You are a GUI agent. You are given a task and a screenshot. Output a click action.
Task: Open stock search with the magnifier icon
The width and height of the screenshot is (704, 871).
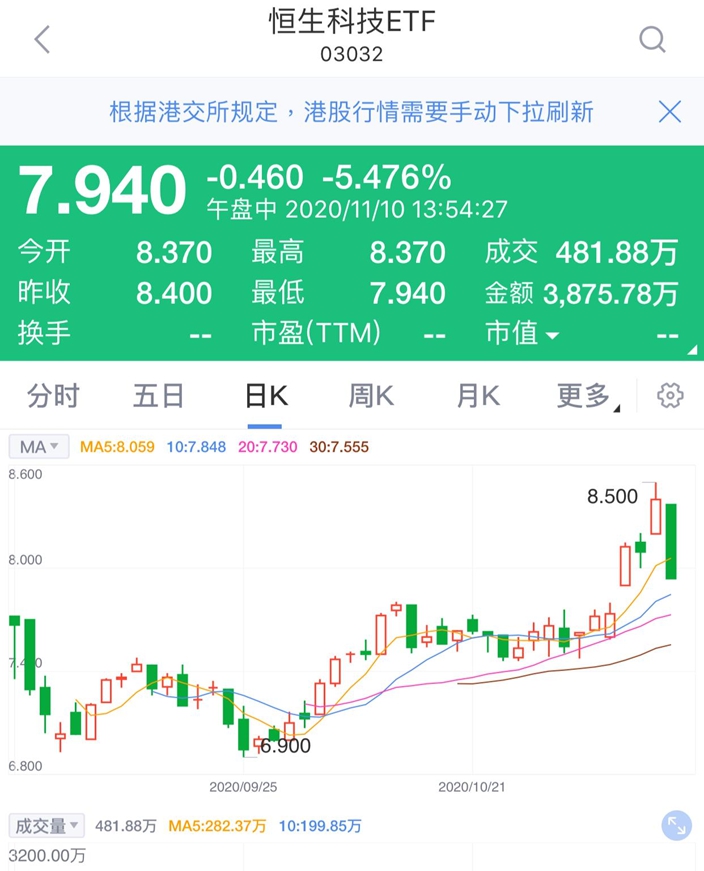pyautogui.click(x=652, y=39)
